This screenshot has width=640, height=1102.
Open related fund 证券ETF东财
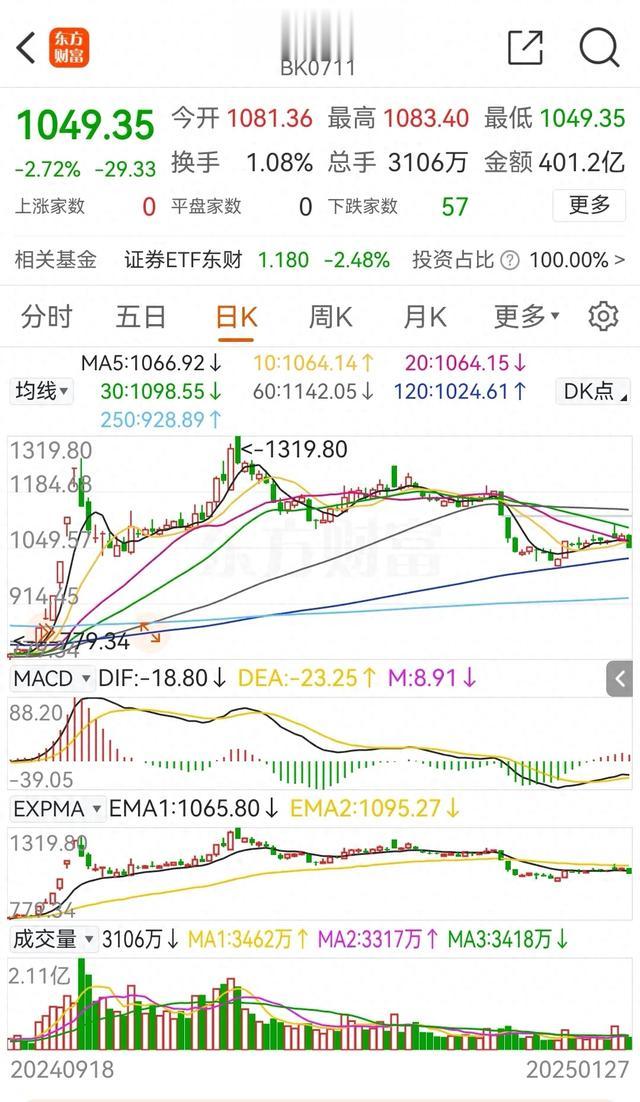[183, 260]
